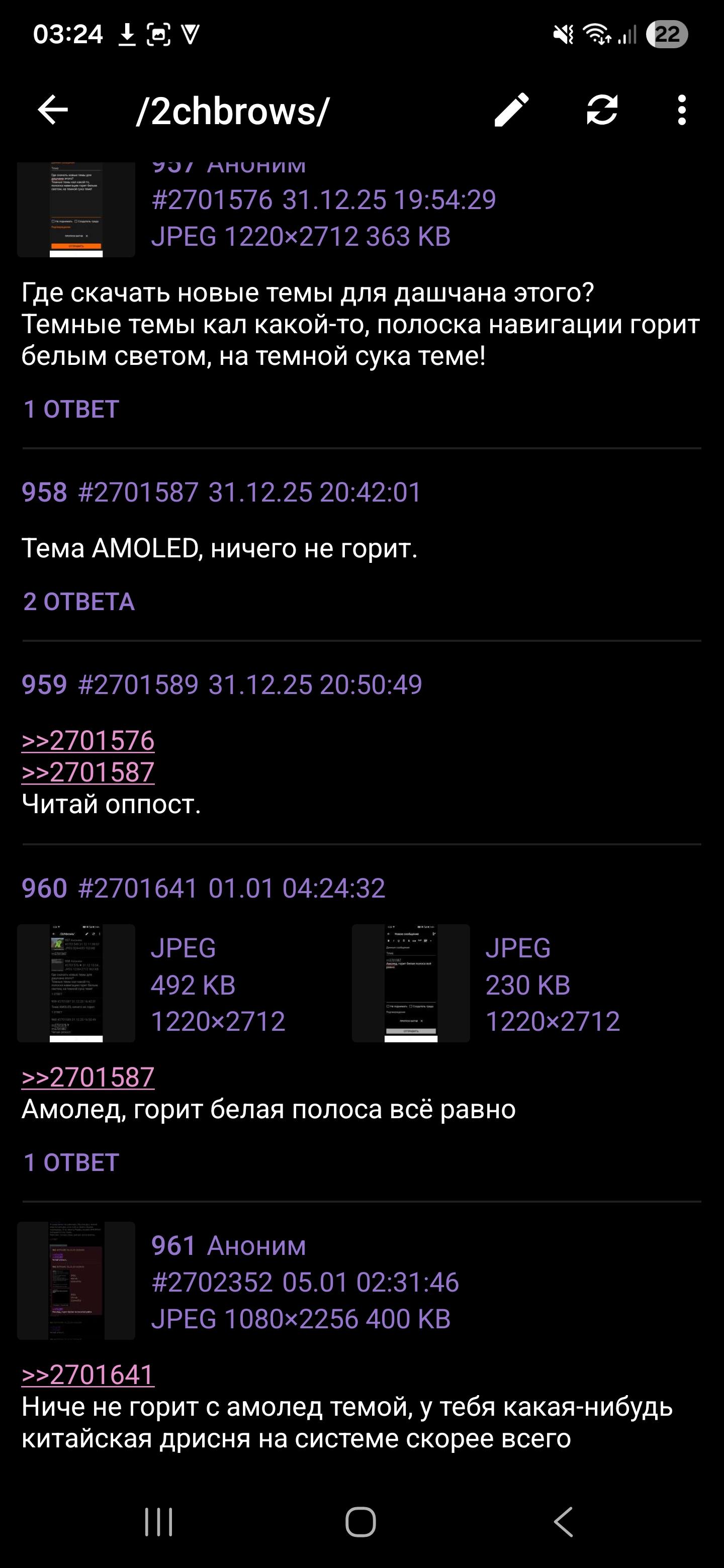Refresh the thread
This screenshot has height=1568, width=724.
[x=602, y=110]
